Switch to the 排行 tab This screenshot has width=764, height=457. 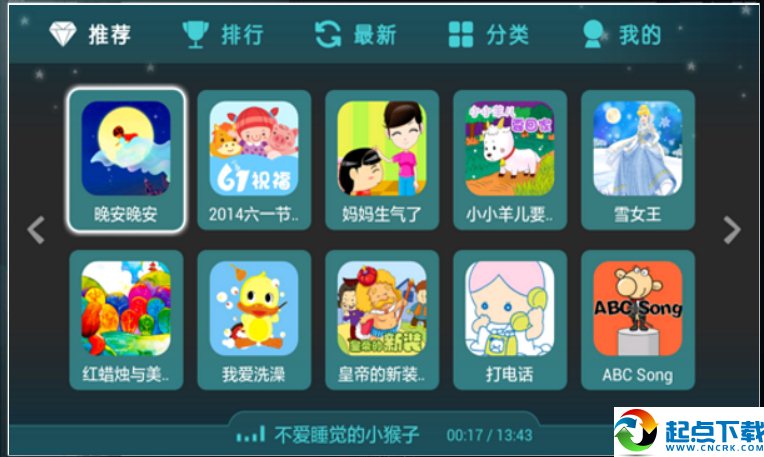222,34
